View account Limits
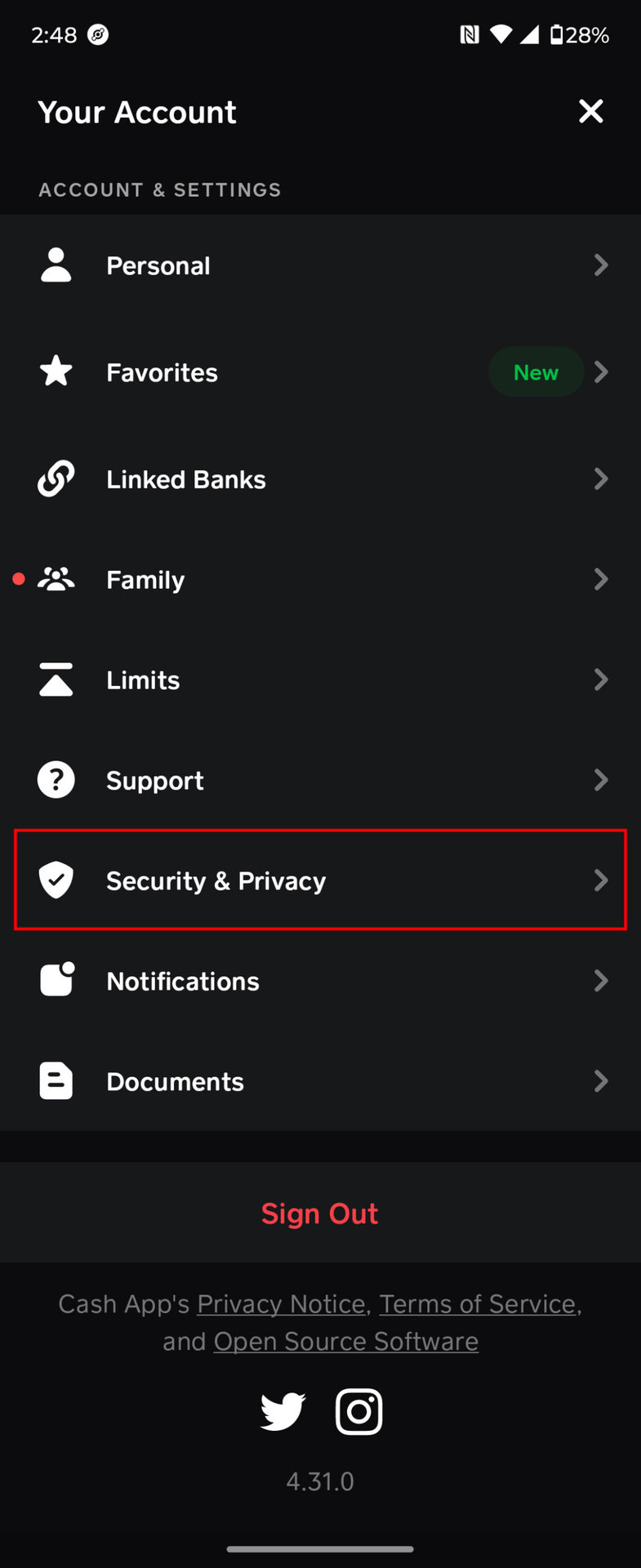 point(320,680)
